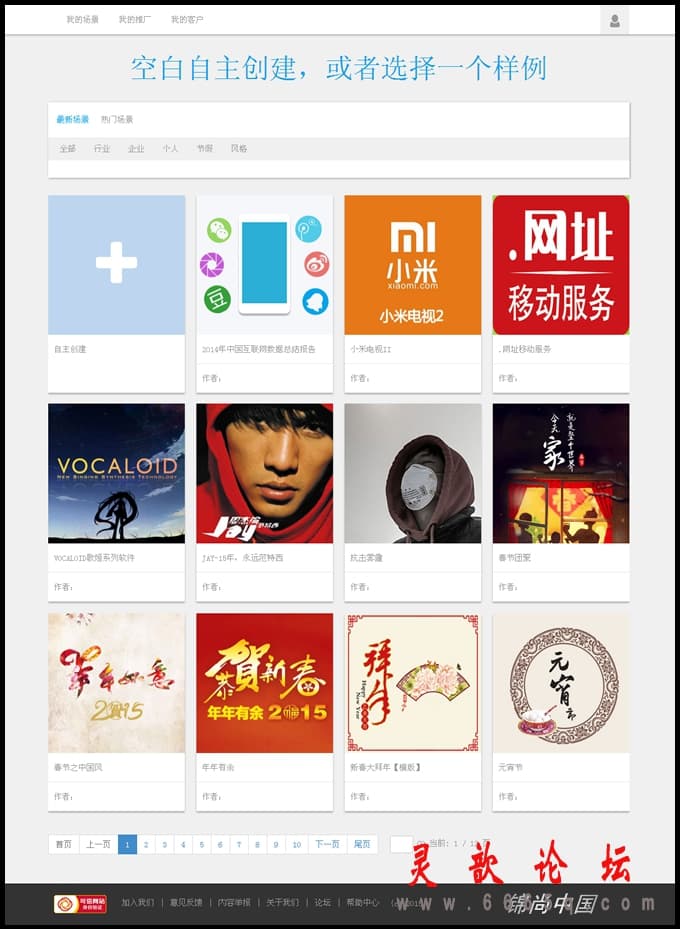
Task: Select the 最新场景 tab
Action: pos(72,119)
